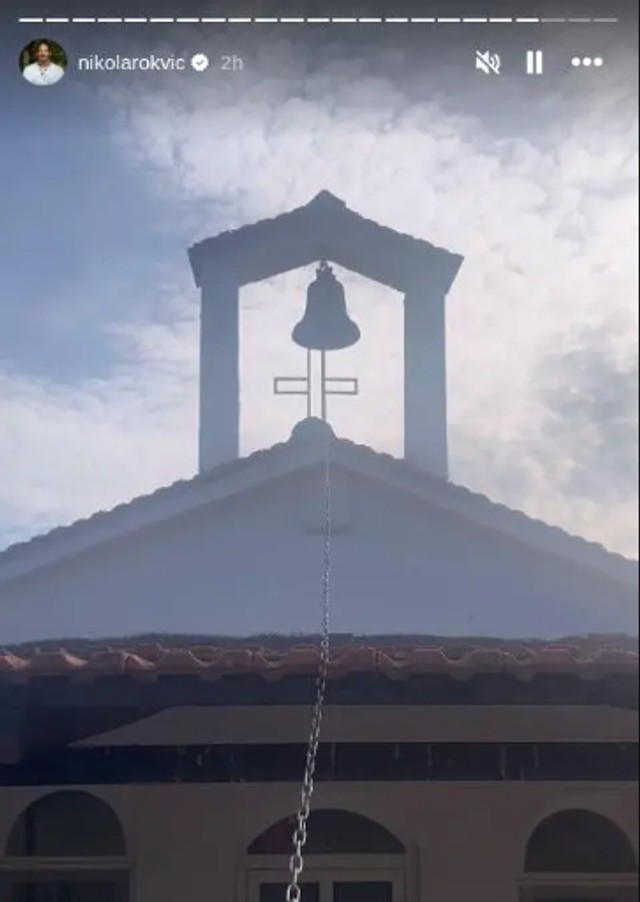Image resolution: width=640 pixels, height=902 pixels.
Task: Pause the story playback
Action: click(x=534, y=62)
